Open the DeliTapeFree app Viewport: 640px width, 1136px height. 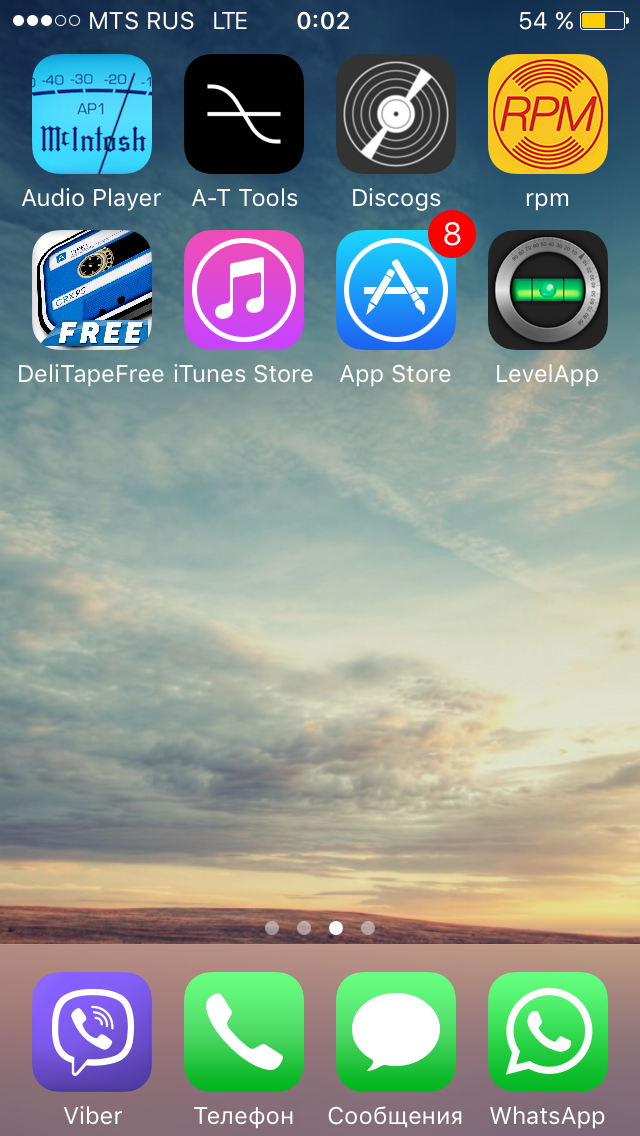pos(91,290)
